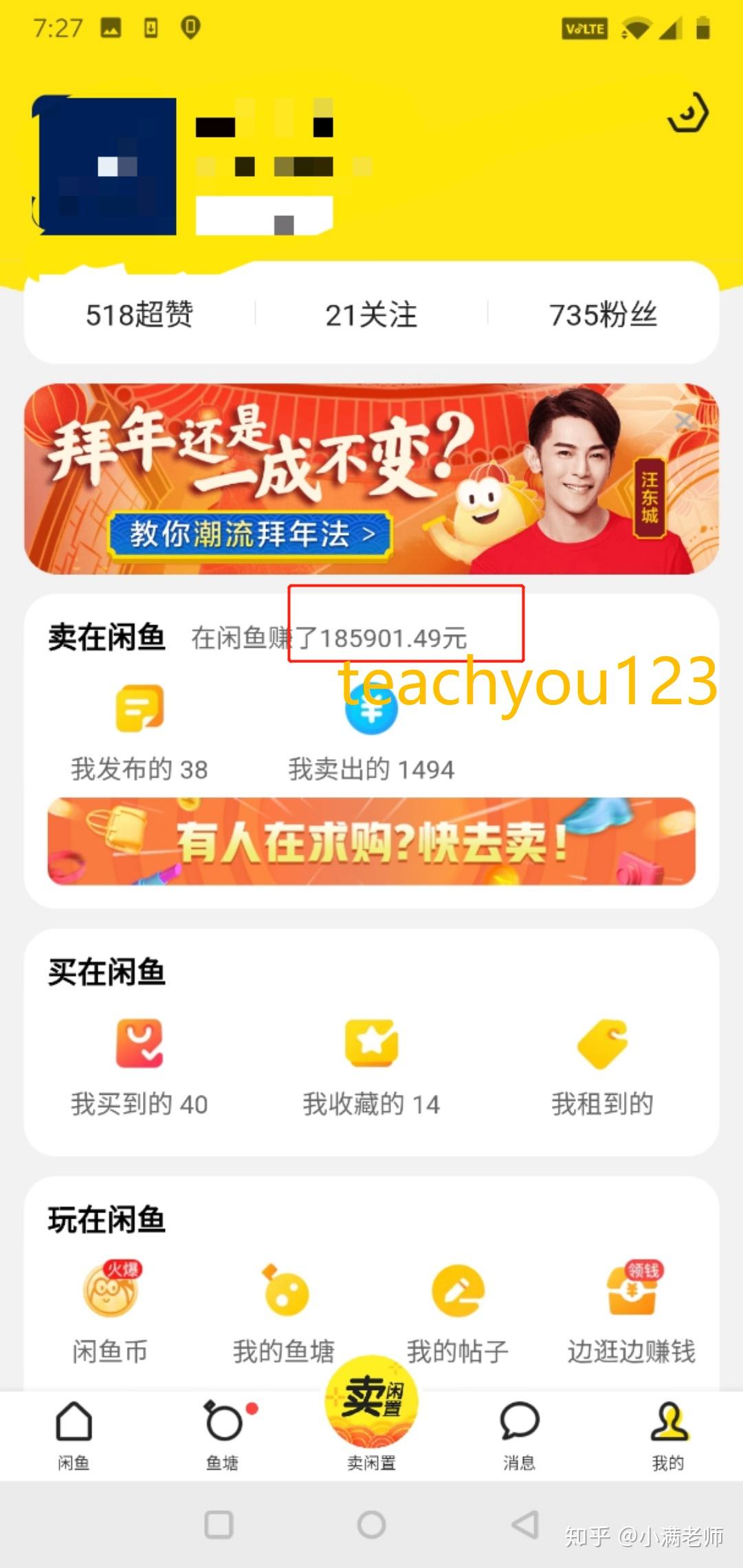Open the 21关注 following list
The height and width of the screenshot is (1568, 743).
(x=371, y=315)
